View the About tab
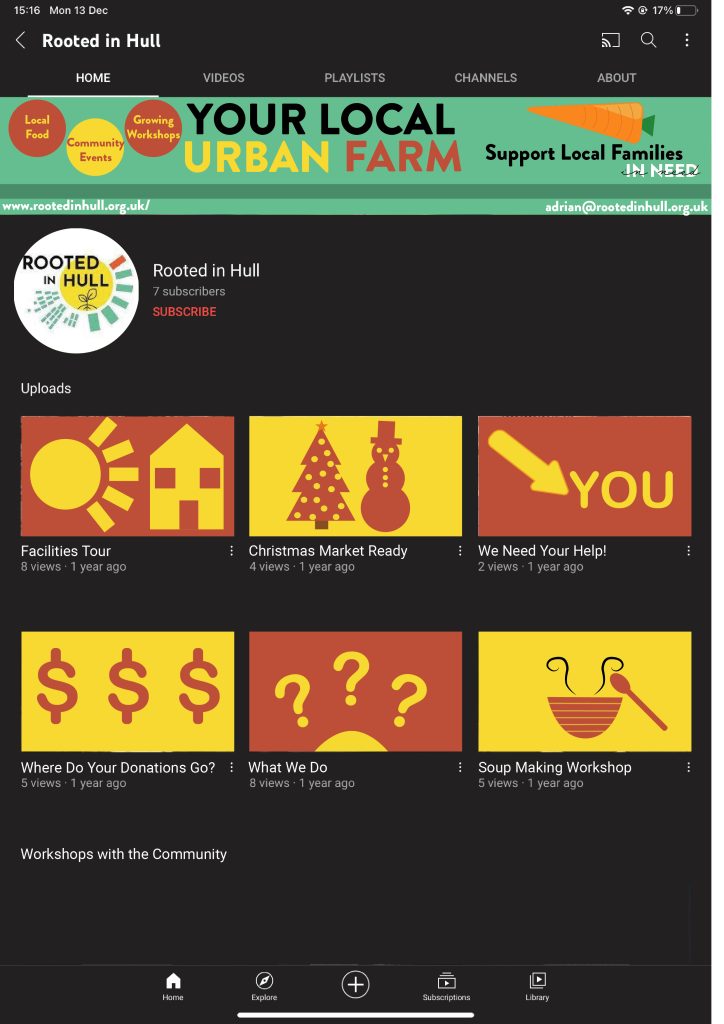This screenshot has width=724, height=1024. (x=616, y=78)
